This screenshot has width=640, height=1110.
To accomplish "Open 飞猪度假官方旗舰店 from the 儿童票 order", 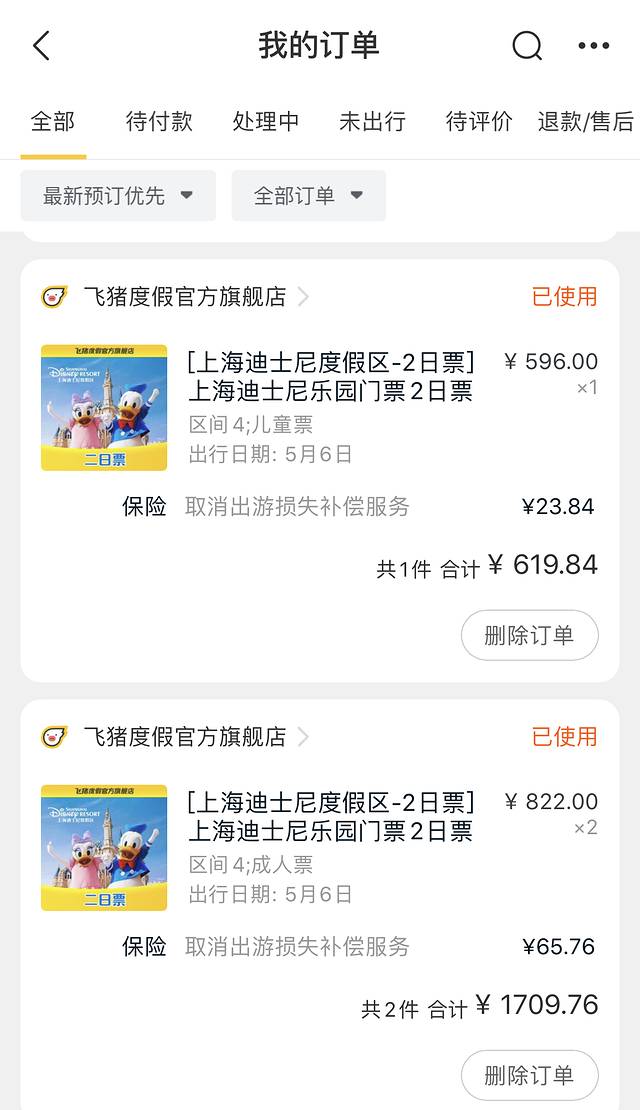I will [185, 297].
